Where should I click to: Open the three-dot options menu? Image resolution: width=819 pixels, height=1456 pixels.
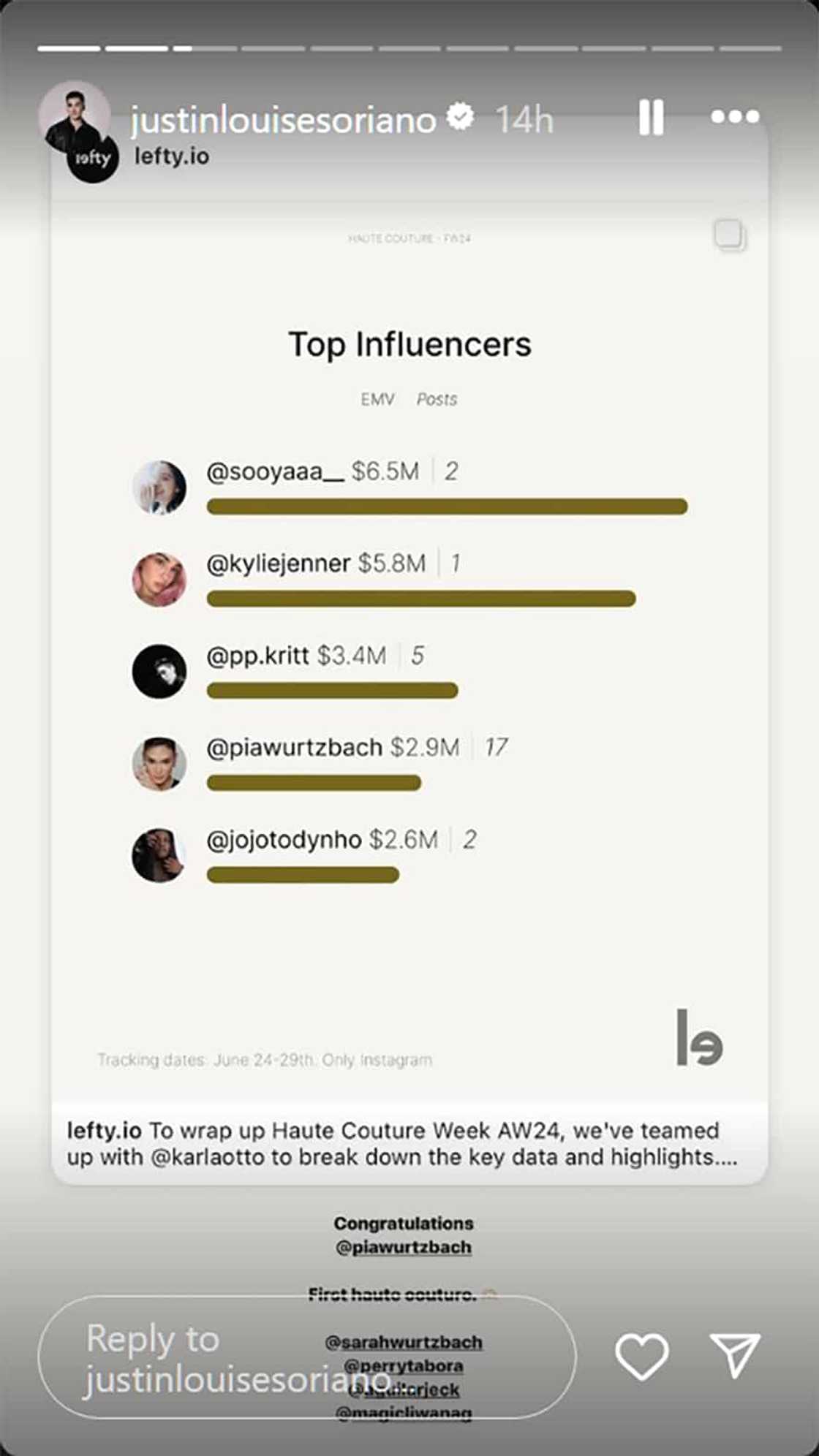pyautogui.click(x=735, y=117)
